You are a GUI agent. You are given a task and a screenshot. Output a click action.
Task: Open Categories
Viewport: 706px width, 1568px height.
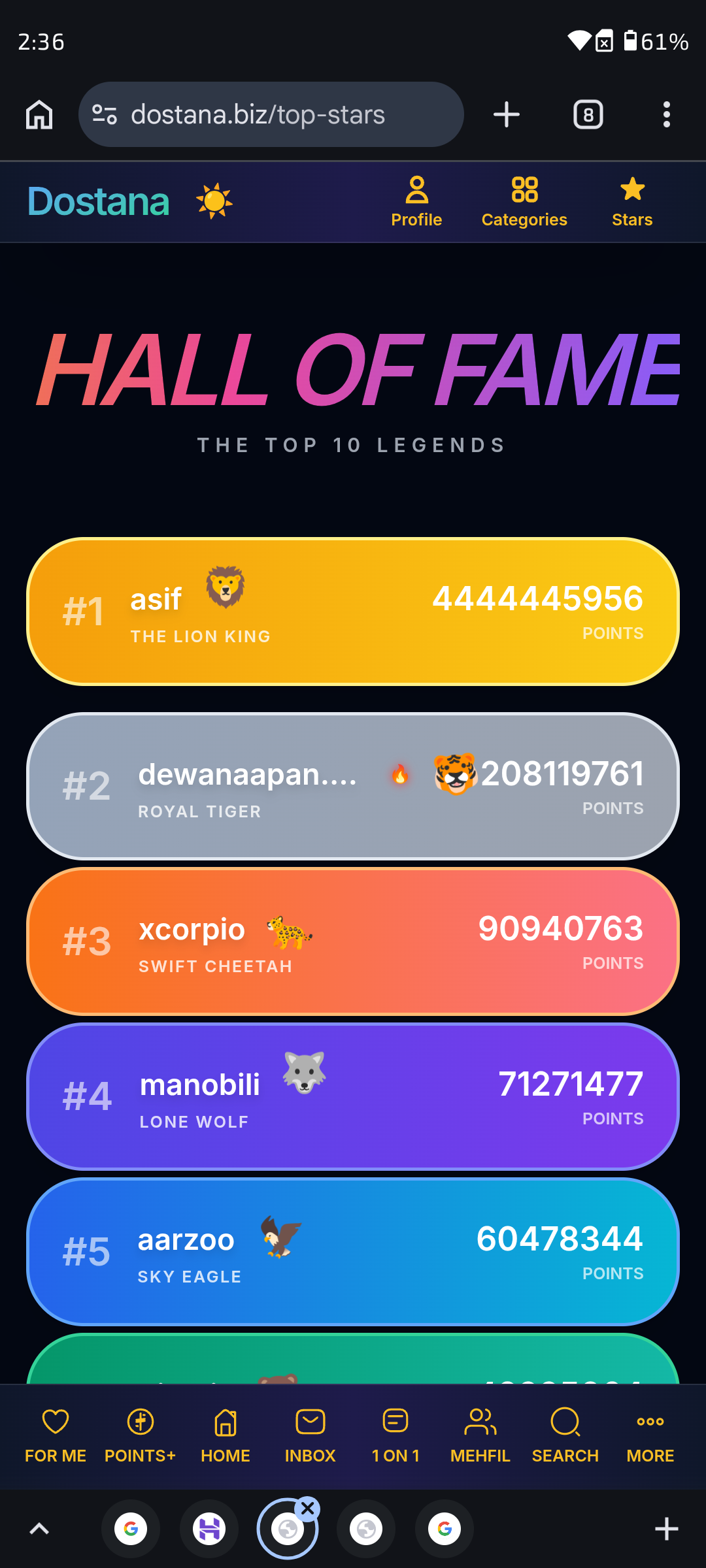pyautogui.click(x=524, y=202)
